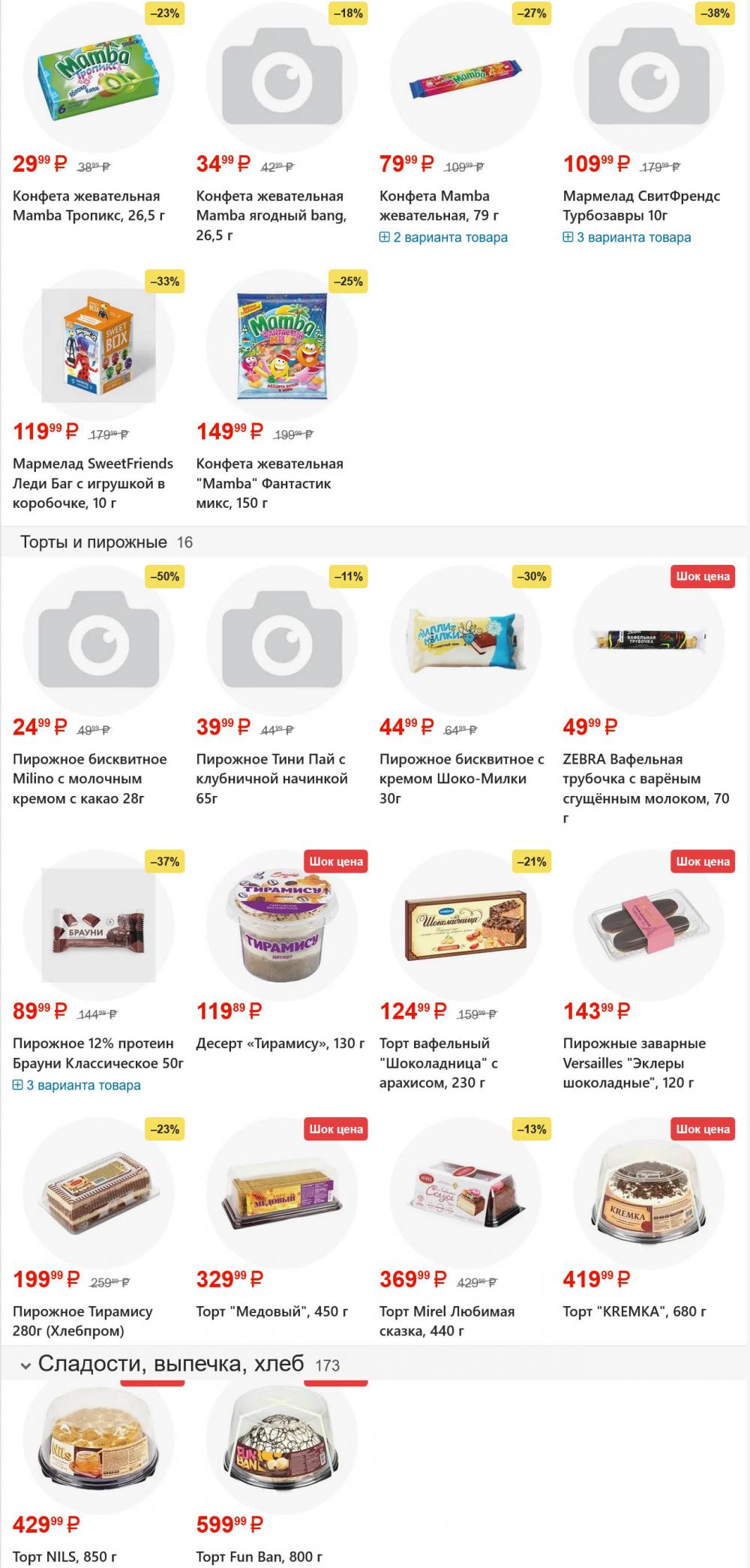Open Mirel Любимая сказка cake card
Viewport: 750px width, 1568px height.
[x=447, y=1320]
